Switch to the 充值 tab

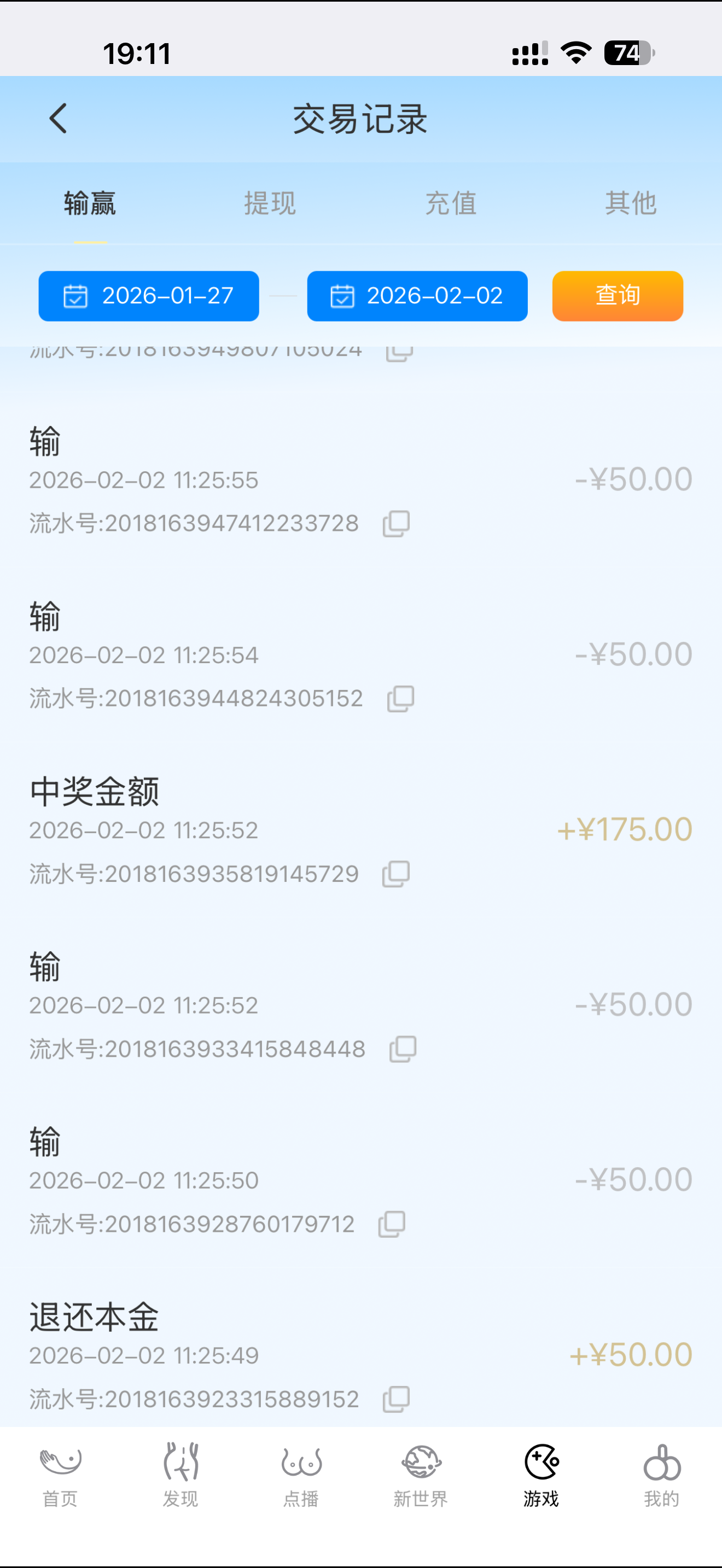(451, 203)
